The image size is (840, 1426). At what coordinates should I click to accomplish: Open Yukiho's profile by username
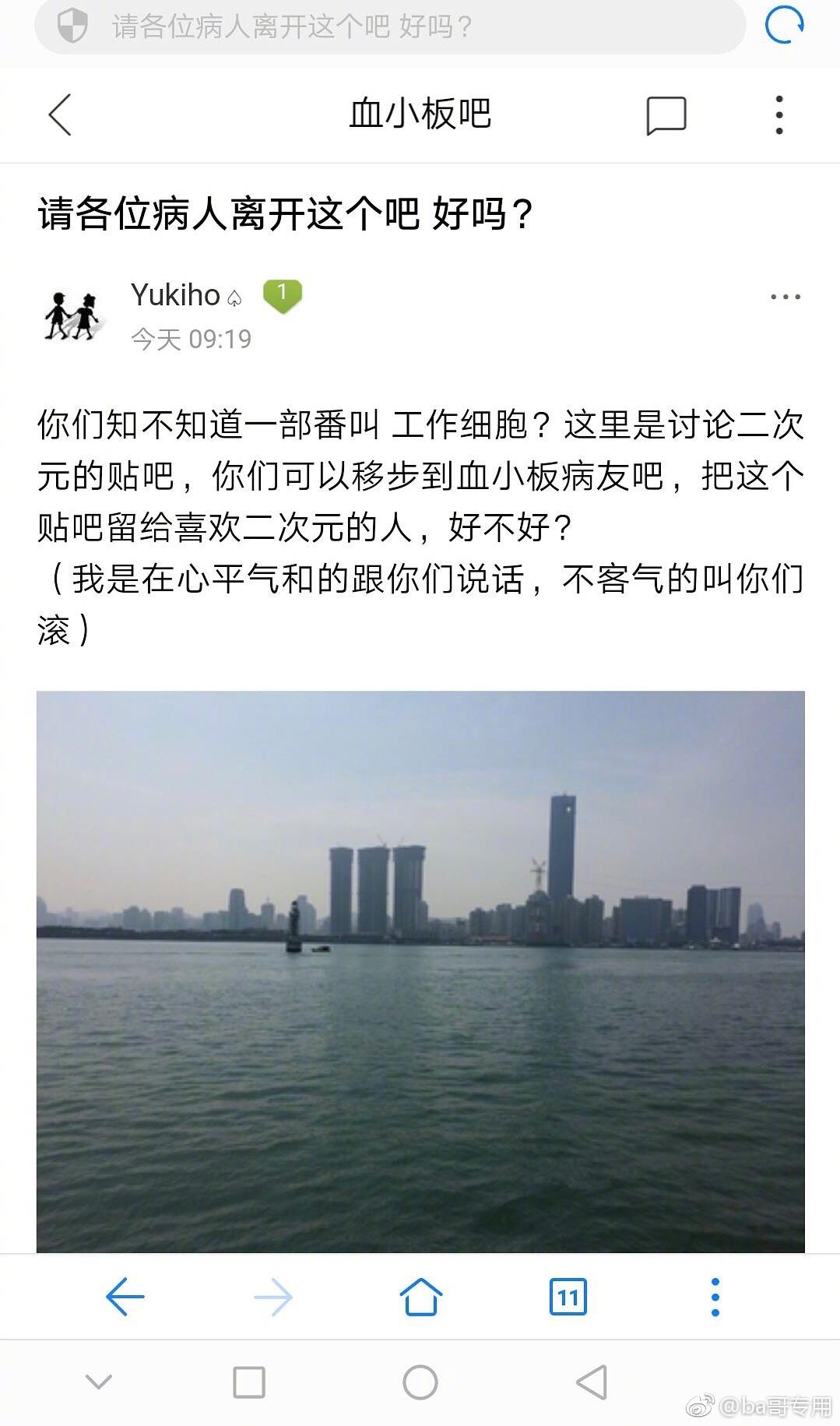(176, 295)
